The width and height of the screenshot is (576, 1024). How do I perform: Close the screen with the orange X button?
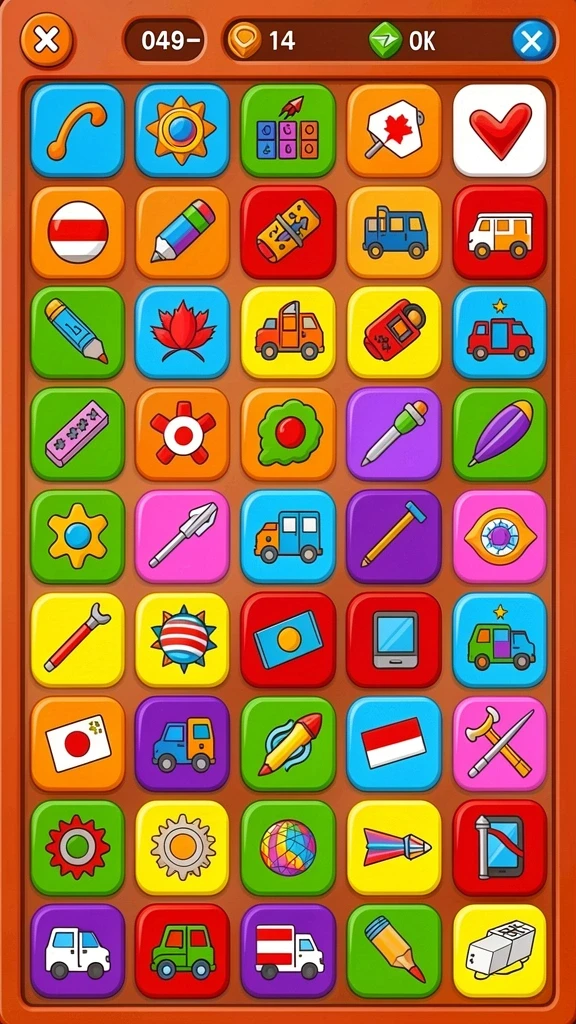tap(46, 41)
